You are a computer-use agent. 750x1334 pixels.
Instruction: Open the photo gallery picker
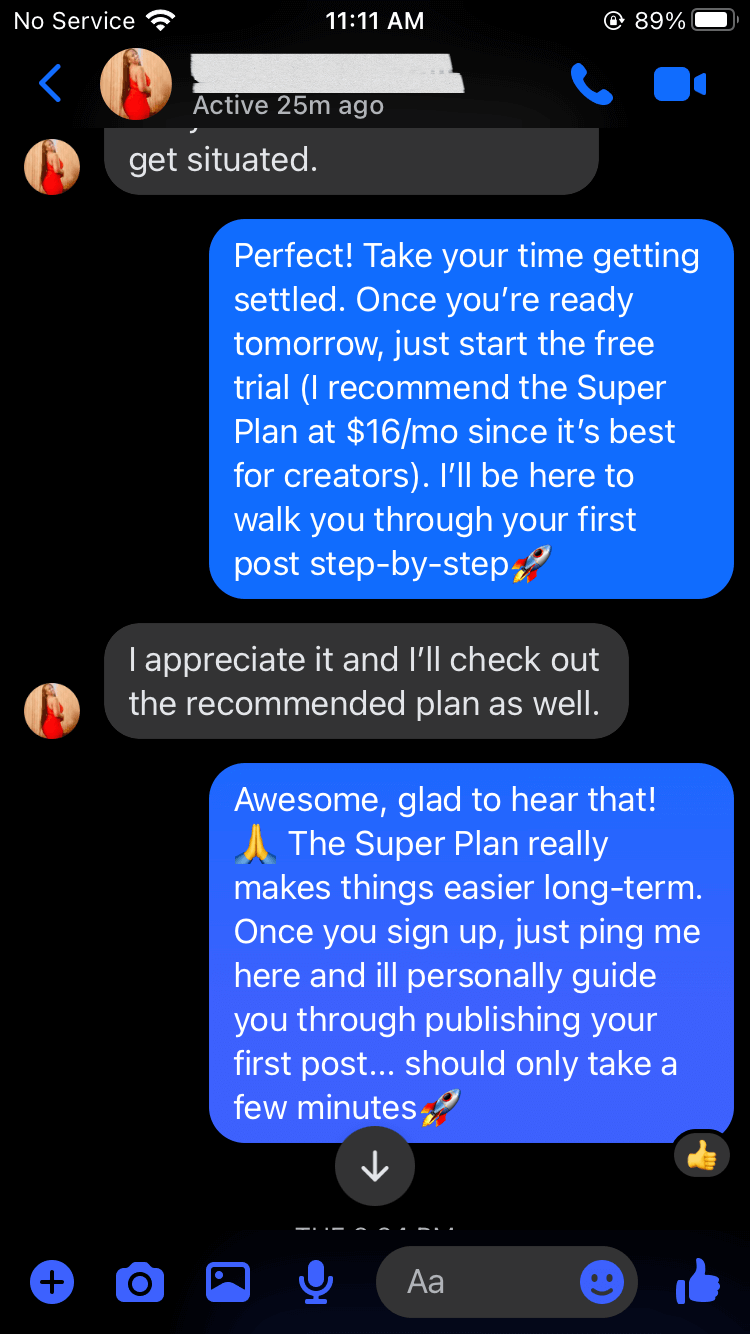pyautogui.click(x=227, y=1282)
